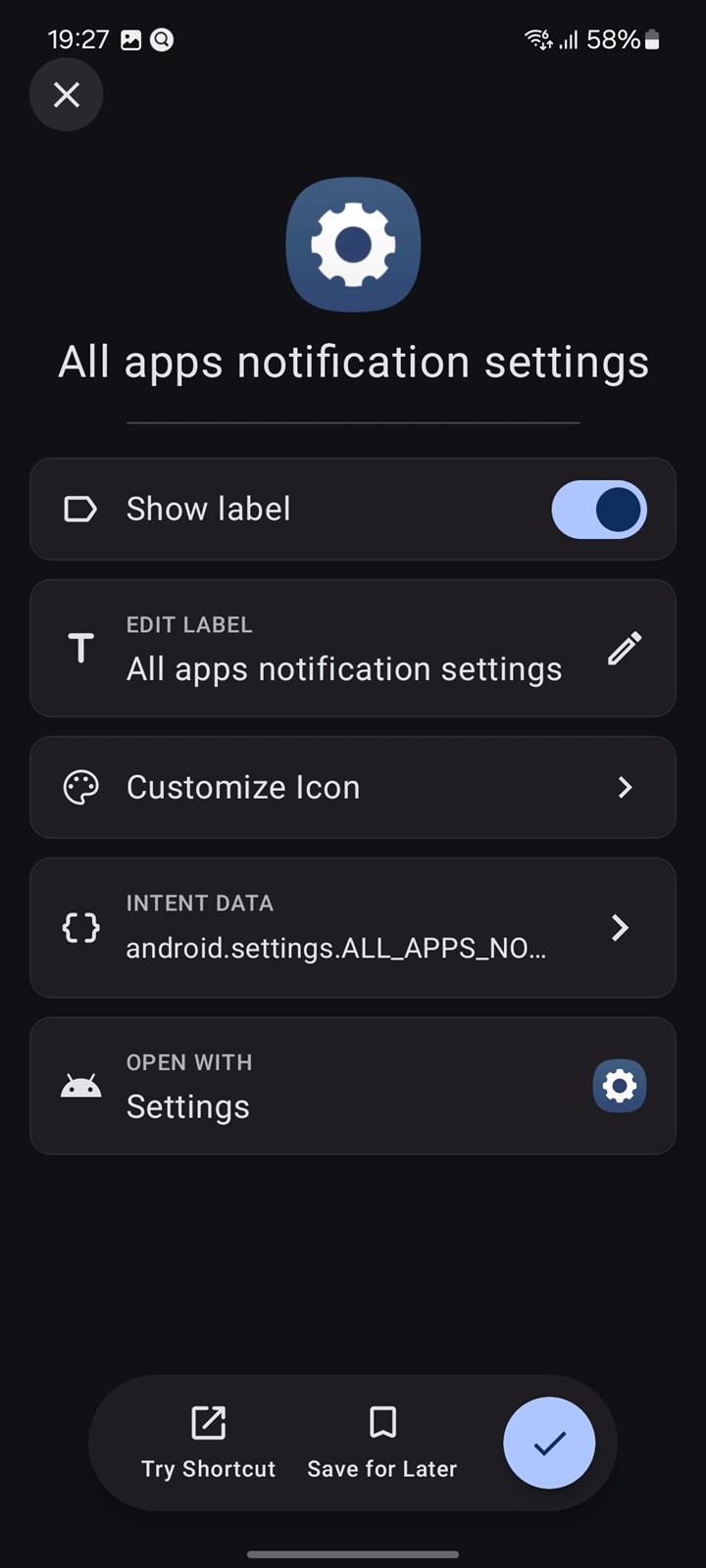Image resolution: width=706 pixels, height=1568 pixels.
Task: Try Shortcut now
Action: click(209, 1443)
